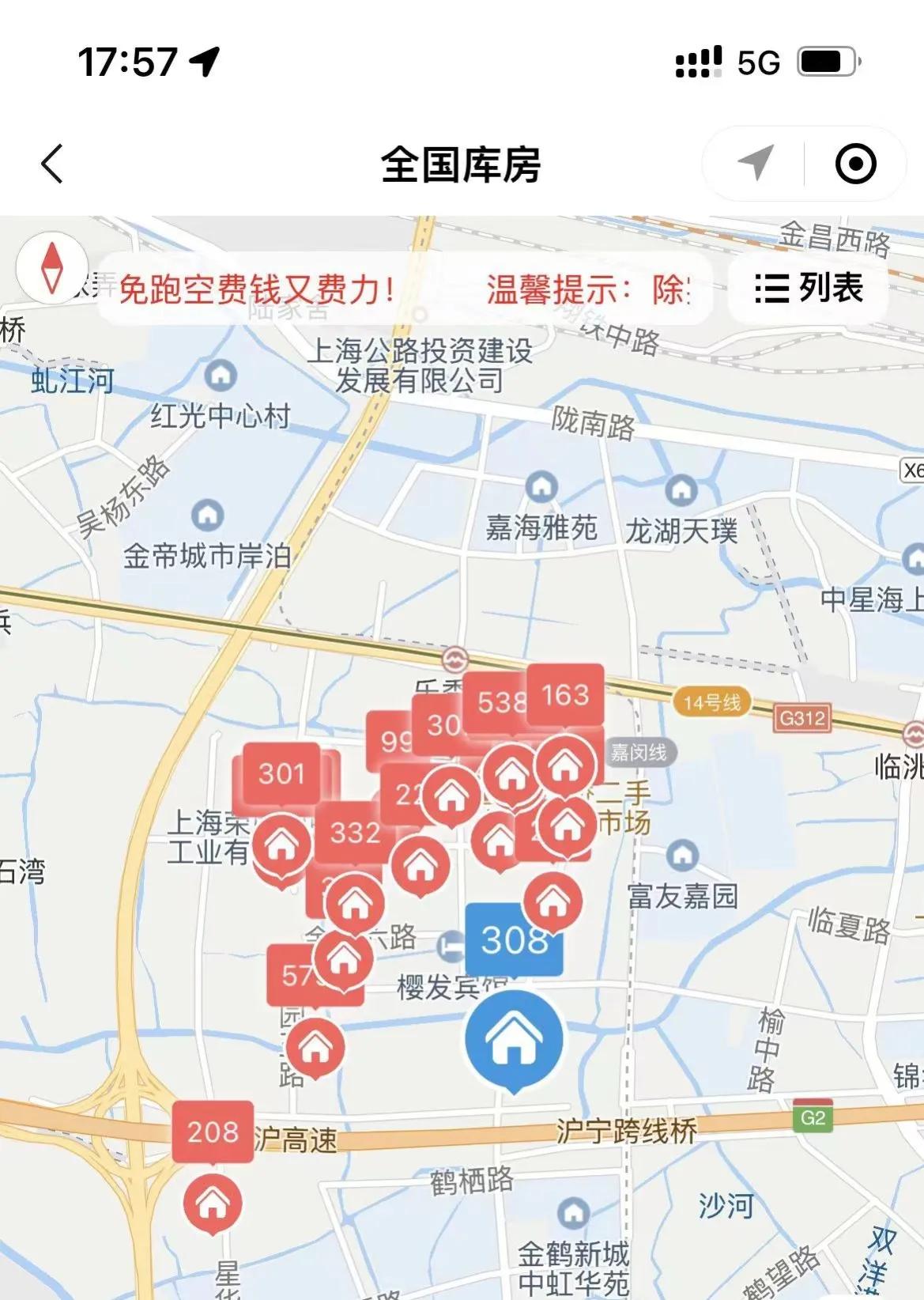
Task: Tap the location arrow in the top capsule
Action: tap(756, 164)
